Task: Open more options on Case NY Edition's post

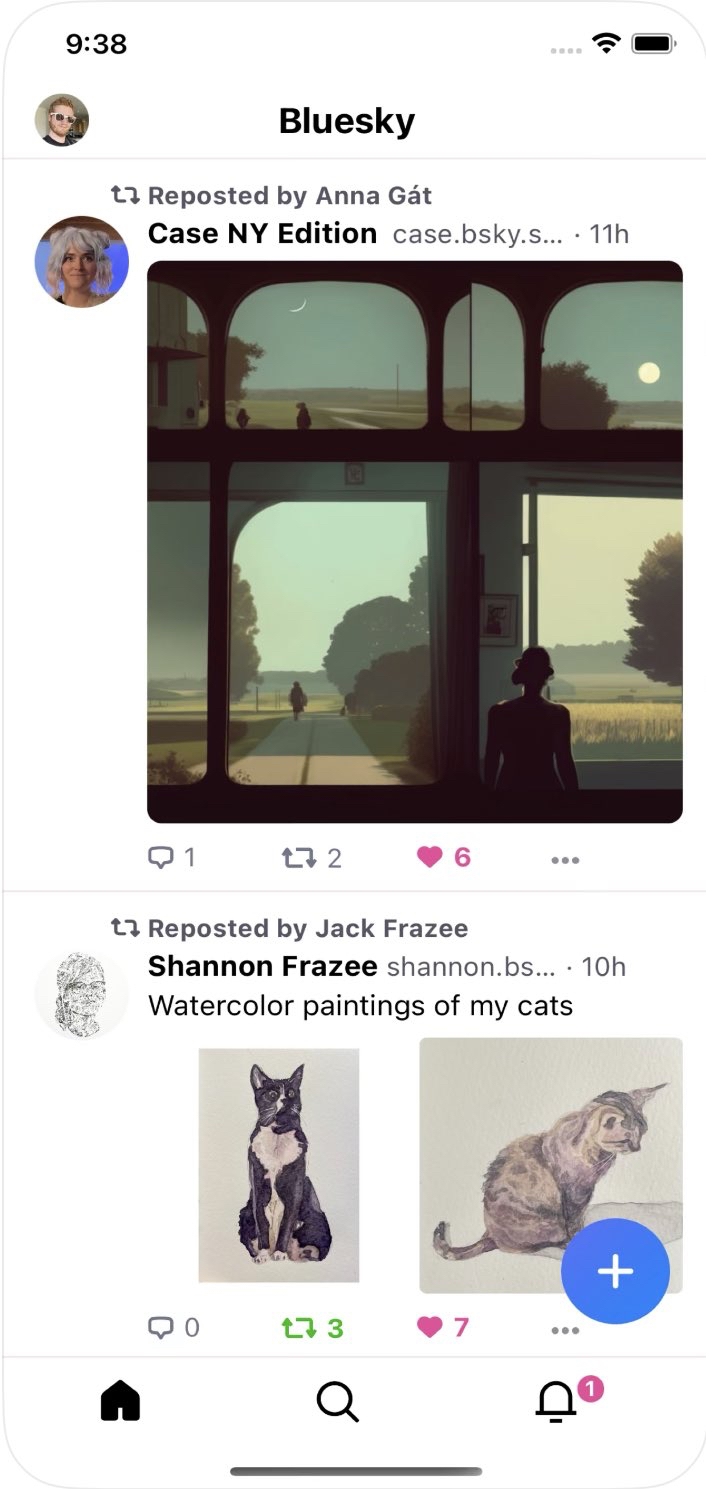Action: pos(564,859)
